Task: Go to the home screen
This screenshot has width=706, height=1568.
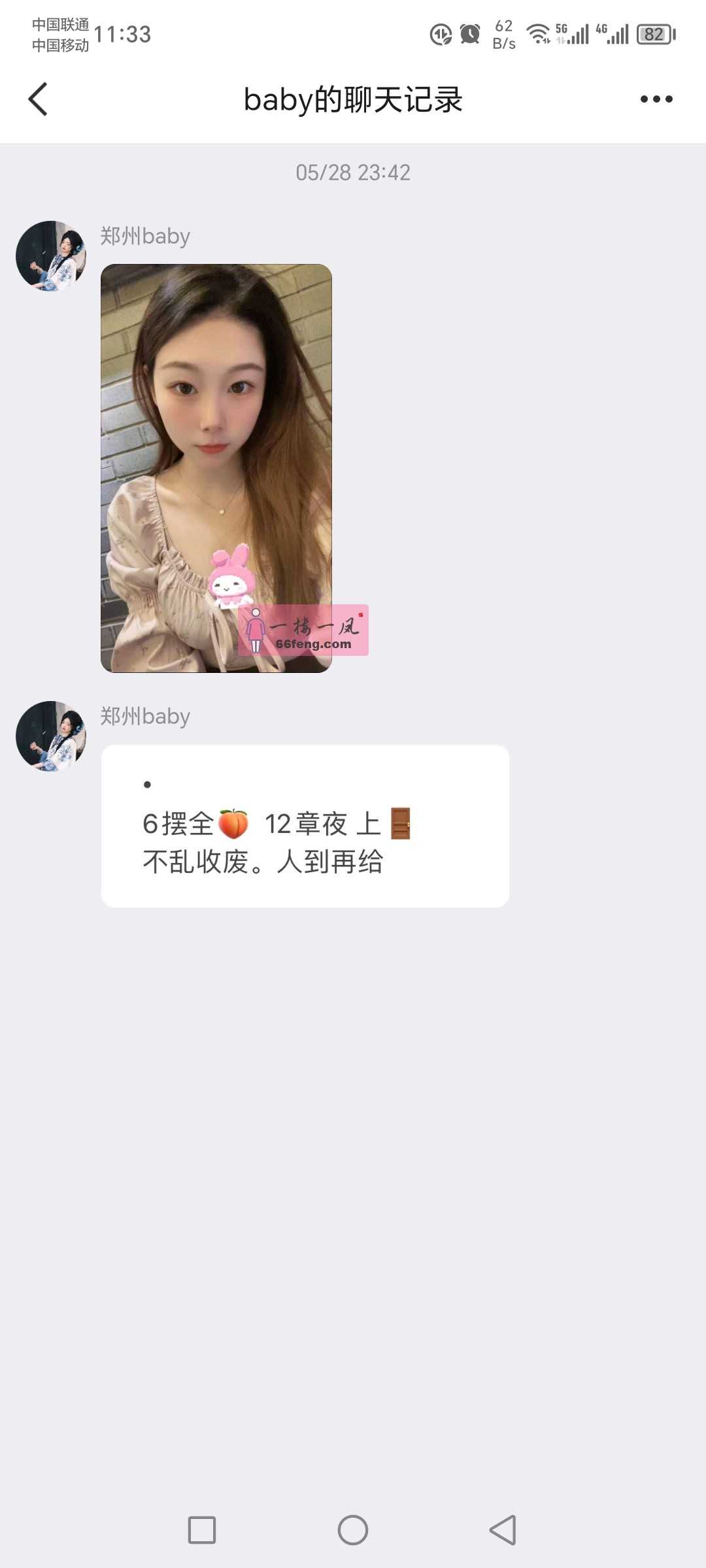Action: click(x=353, y=1530)
